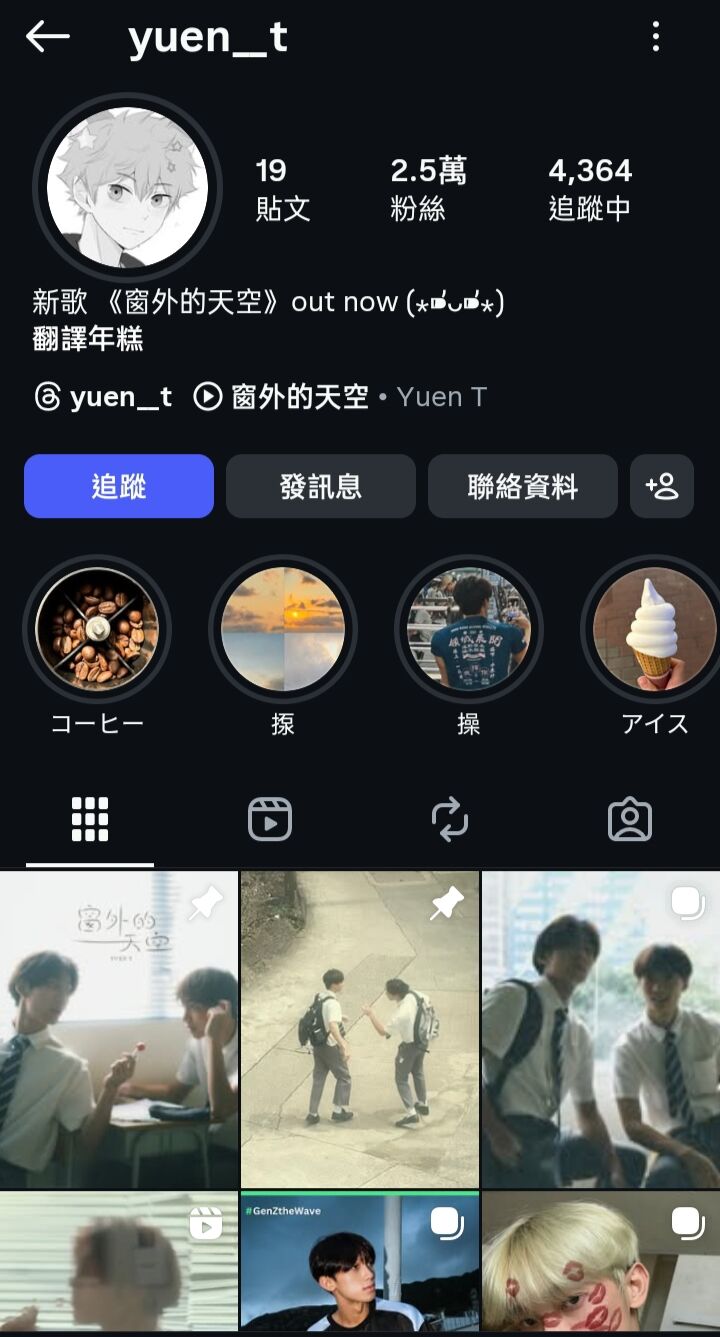Switch to the reposts tab
Image resolution: width=720 pixels, height=1337 pixels.
[x=450, y=820]
